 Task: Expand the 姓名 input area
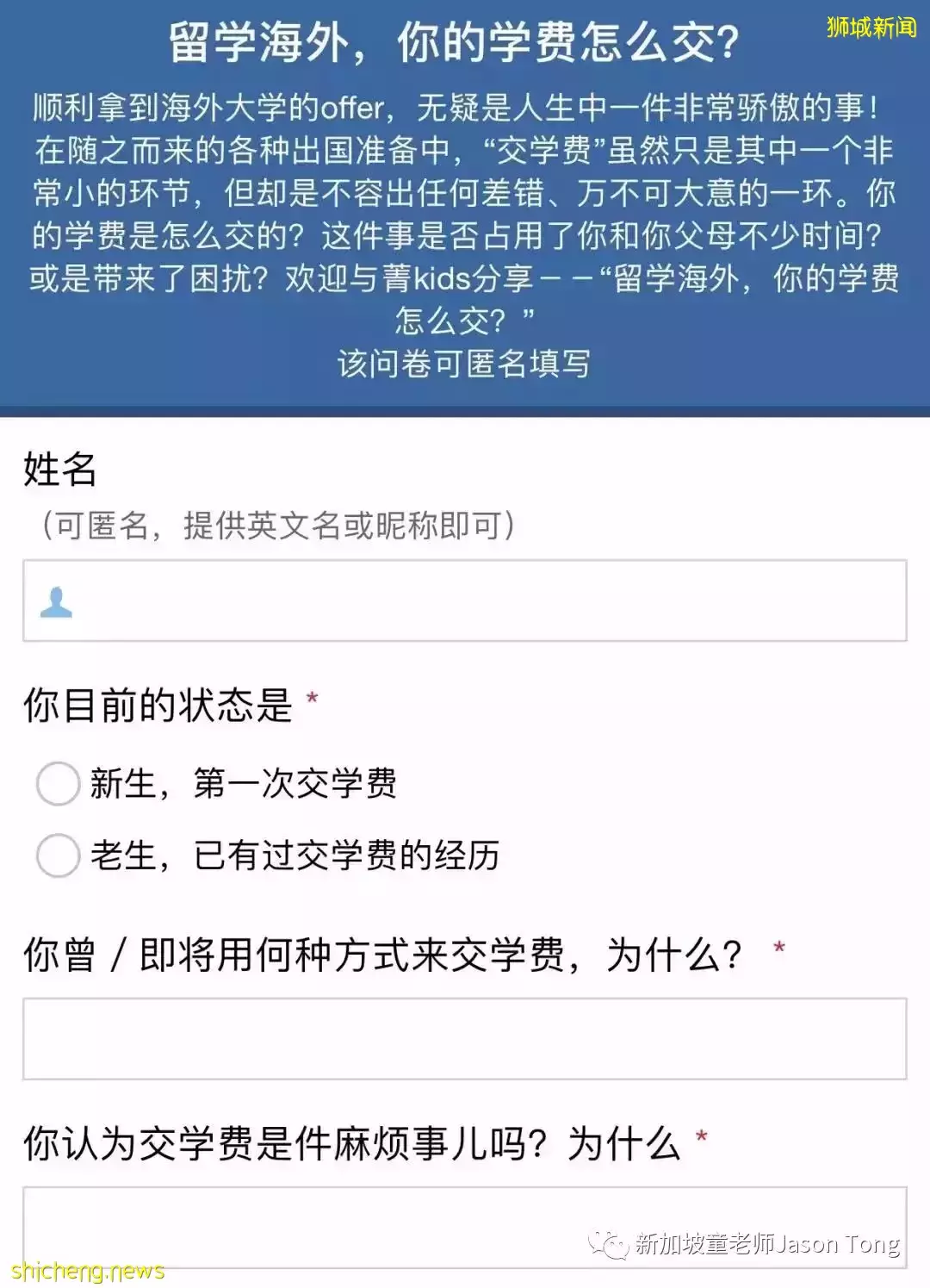pos(465,603)
